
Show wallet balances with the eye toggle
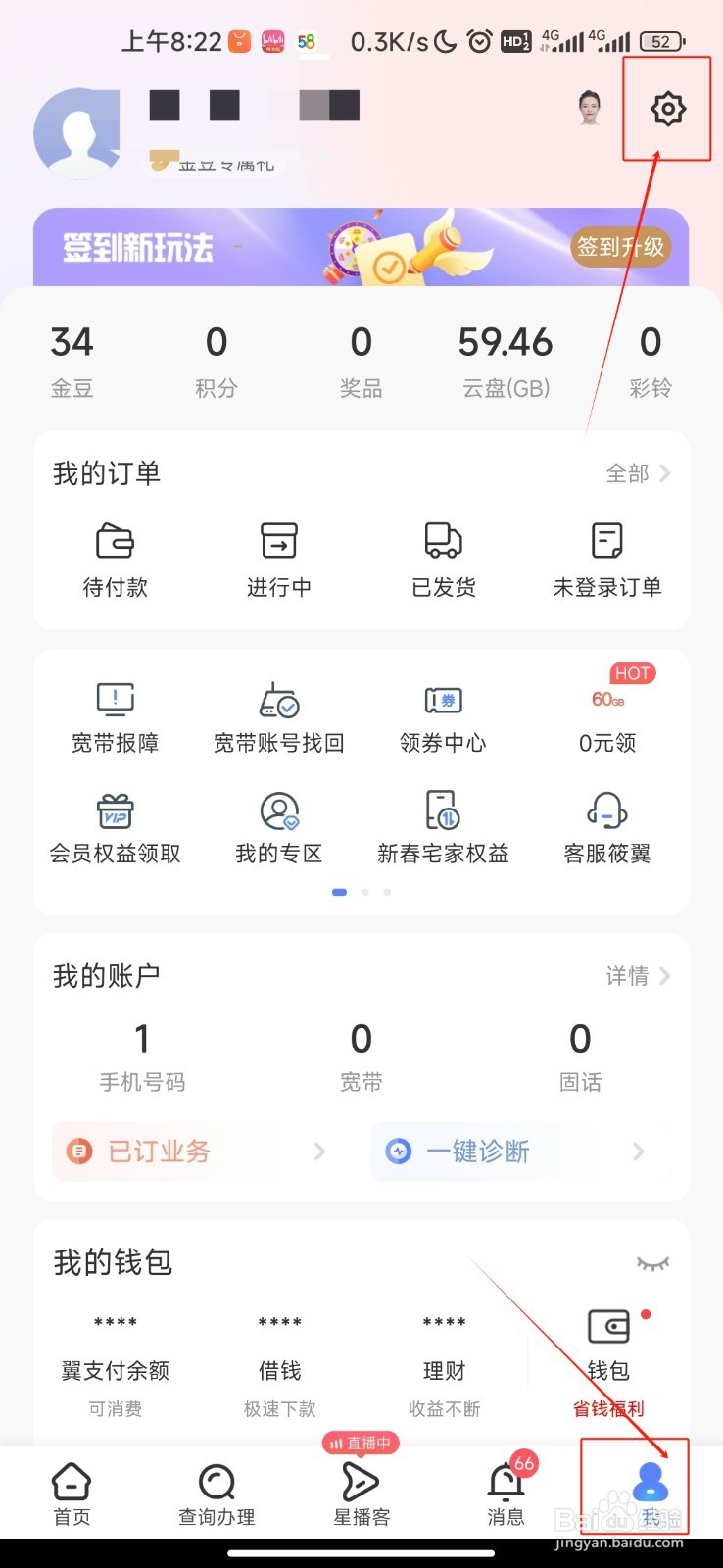(654, 1264)
